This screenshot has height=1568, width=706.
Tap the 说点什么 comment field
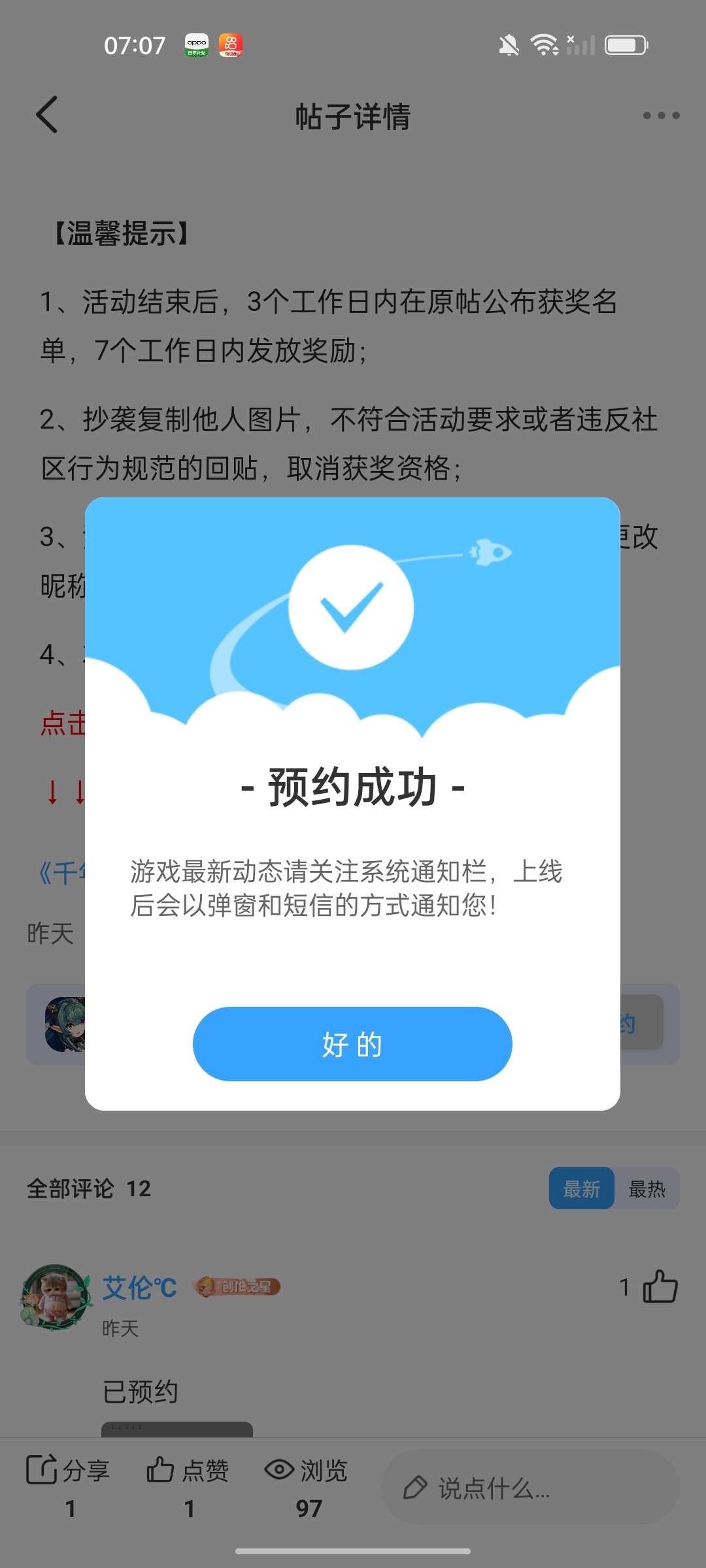click(529, 1488)
